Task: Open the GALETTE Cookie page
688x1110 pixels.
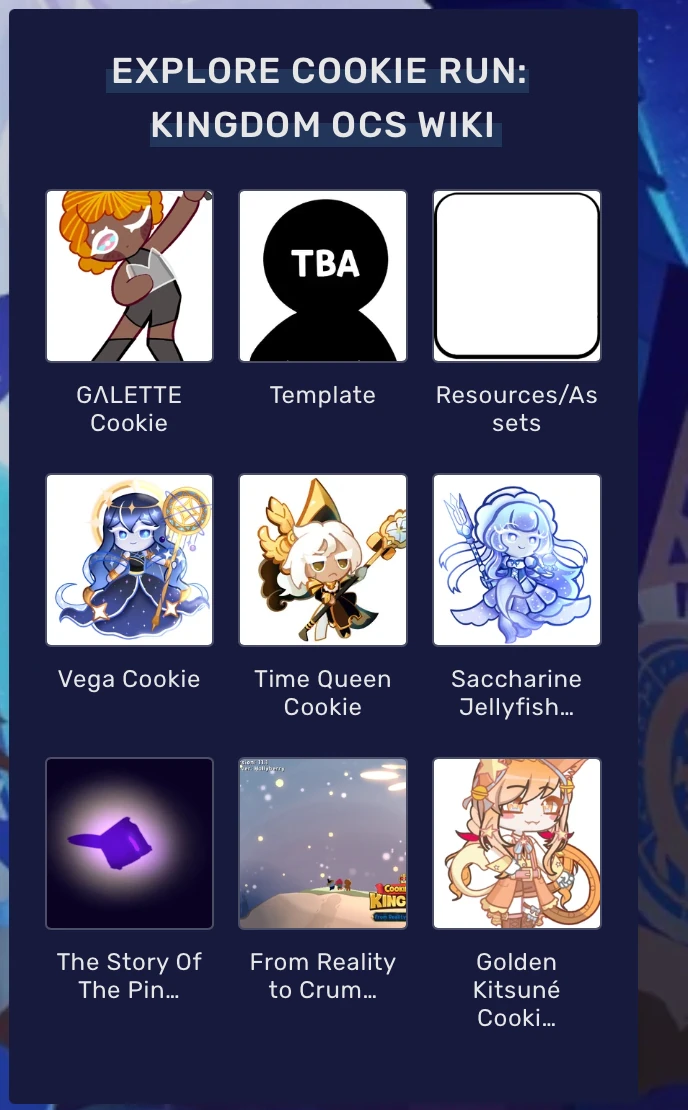Action: (129, 276)
